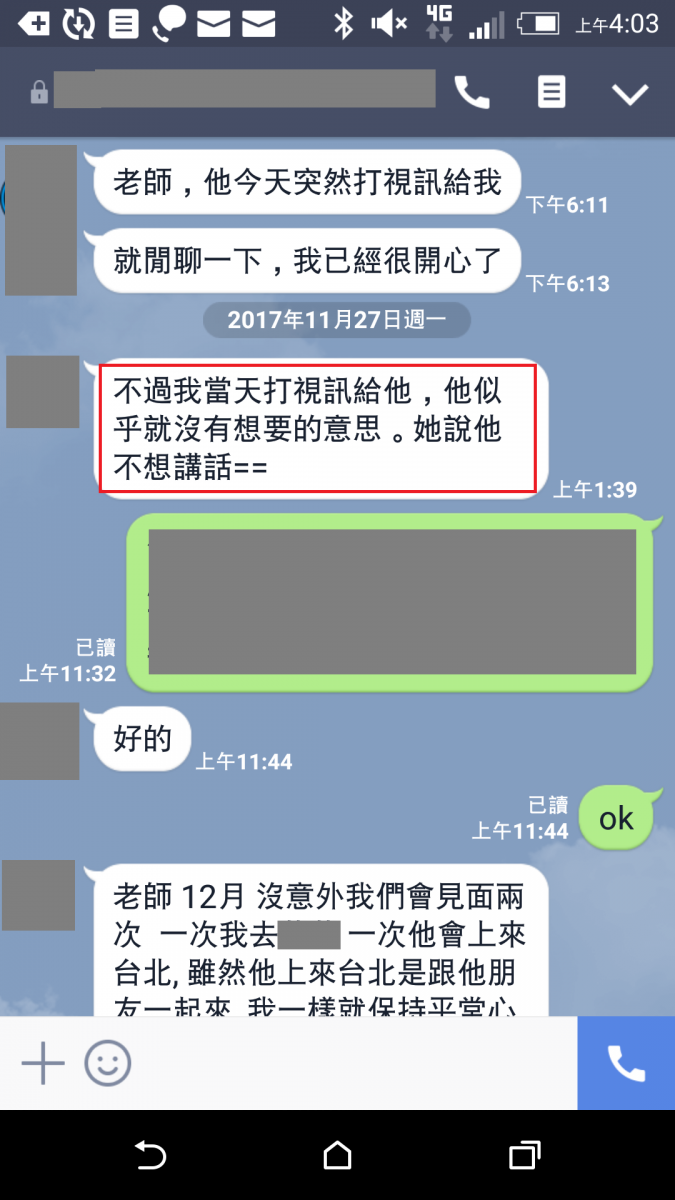Tap the blue call button at the bottom
675x1200 pixels.
point(626,1062)
